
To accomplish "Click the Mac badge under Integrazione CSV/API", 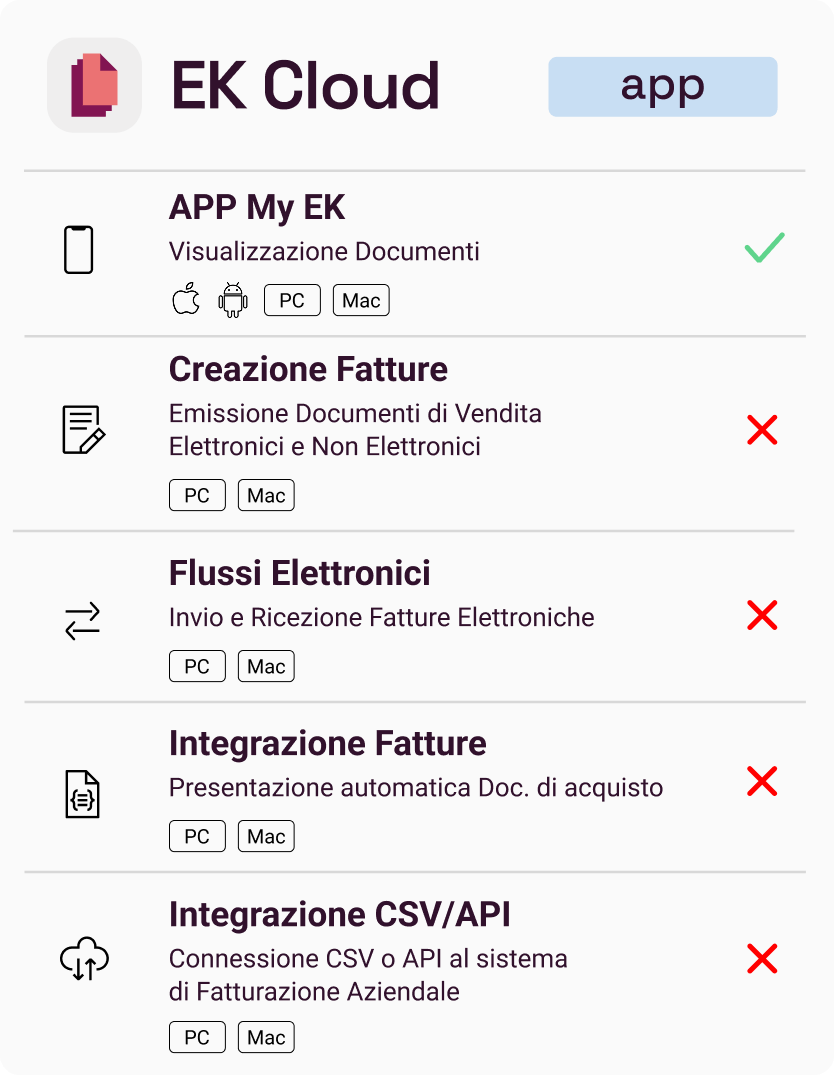I will [265, 1037].
